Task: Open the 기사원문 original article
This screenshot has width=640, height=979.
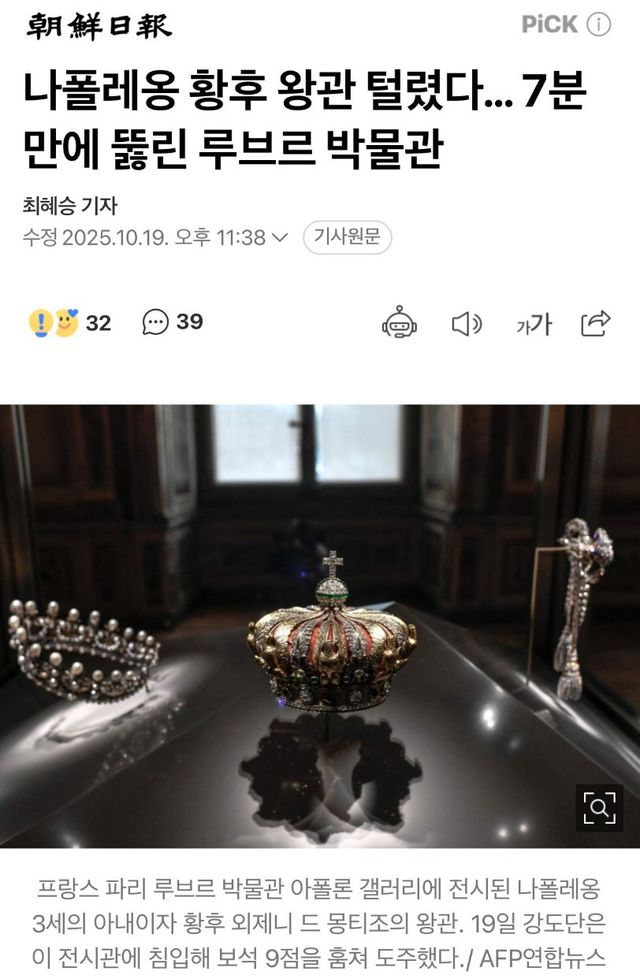Action: point(347,237)
